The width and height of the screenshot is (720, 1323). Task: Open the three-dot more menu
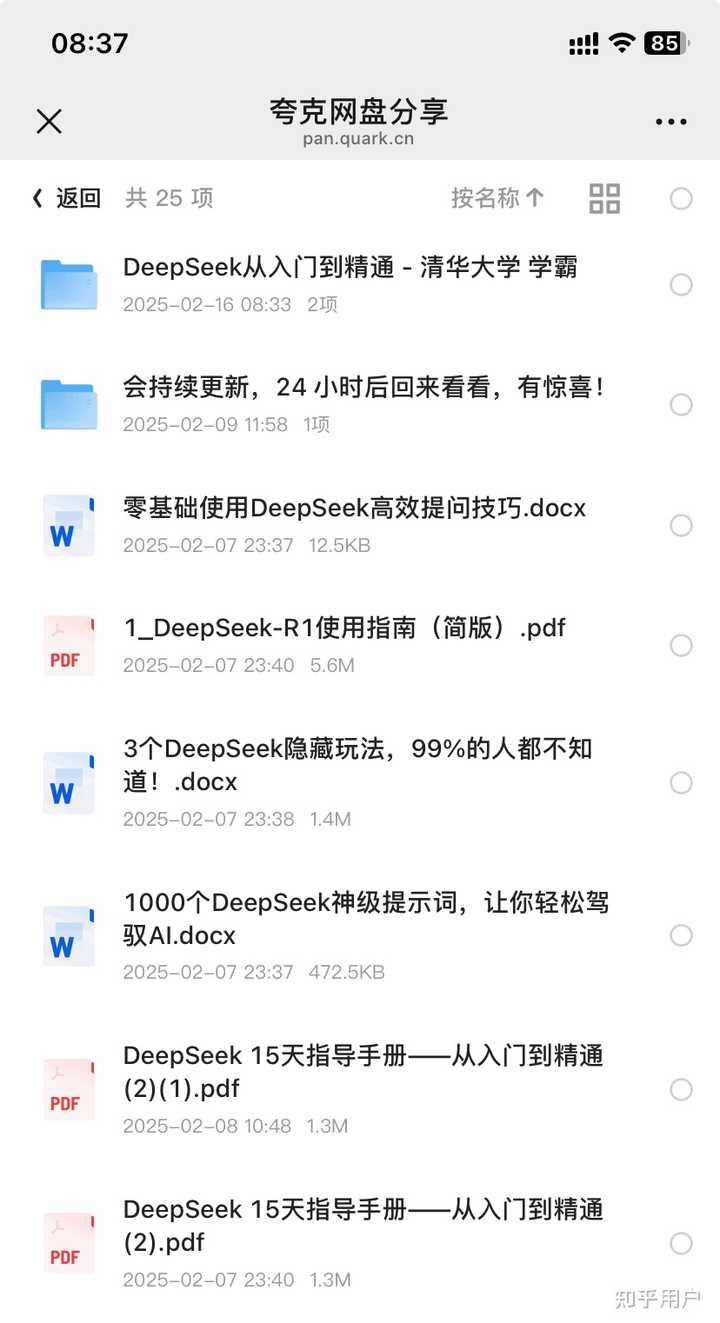(669, 120)
